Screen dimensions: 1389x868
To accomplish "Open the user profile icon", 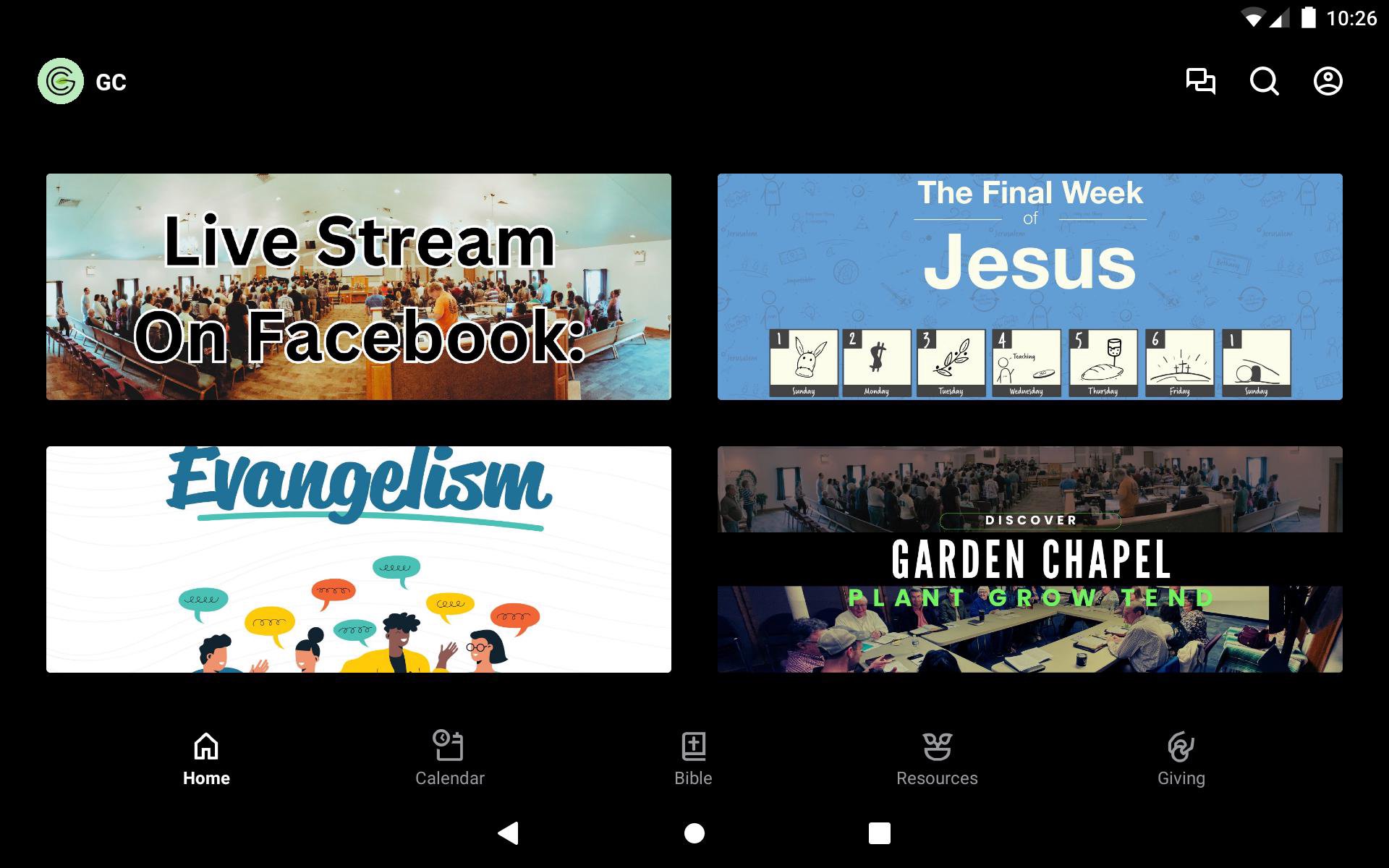I will click(1328, 81).
